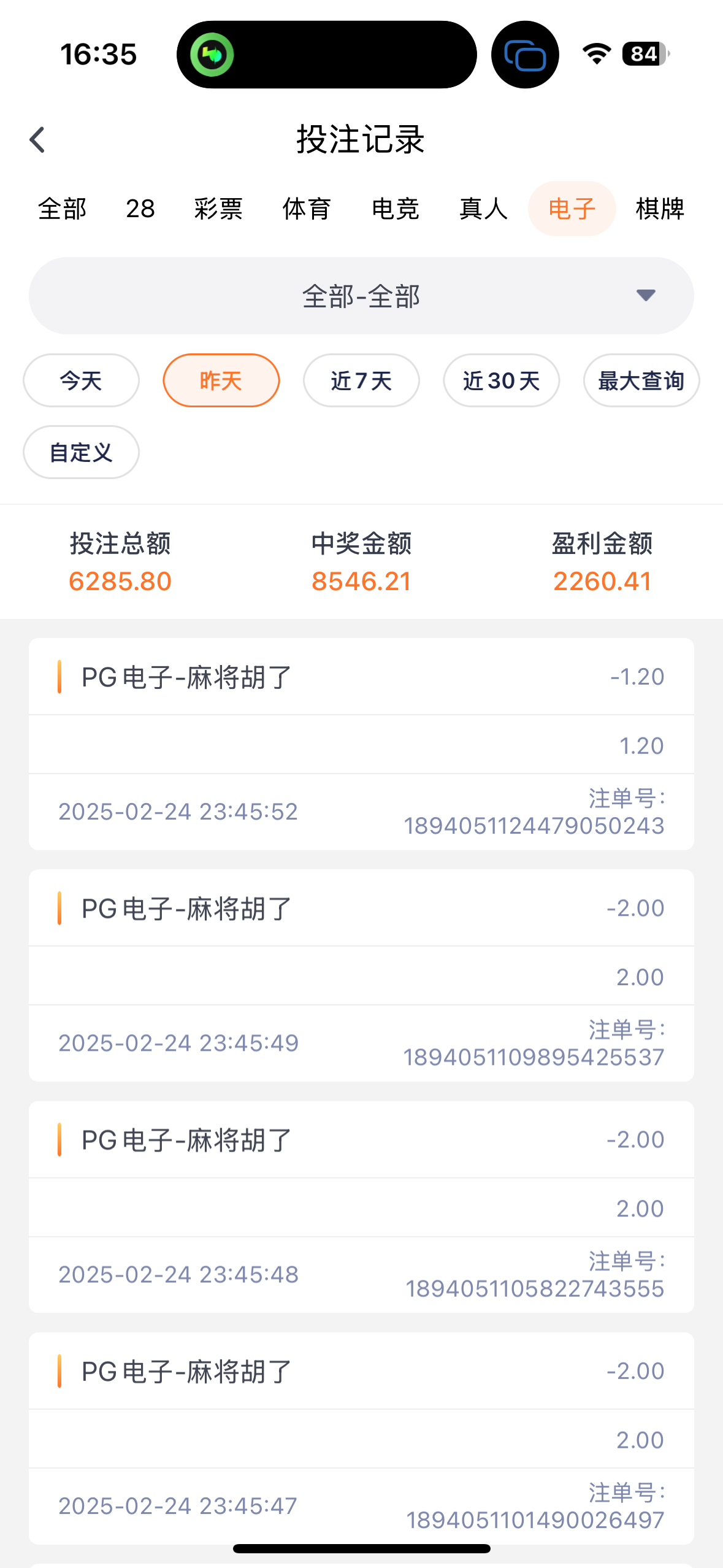Select the 28 tab
The height and width of the screenshot is (1568, 723).
tap(140, 209)
